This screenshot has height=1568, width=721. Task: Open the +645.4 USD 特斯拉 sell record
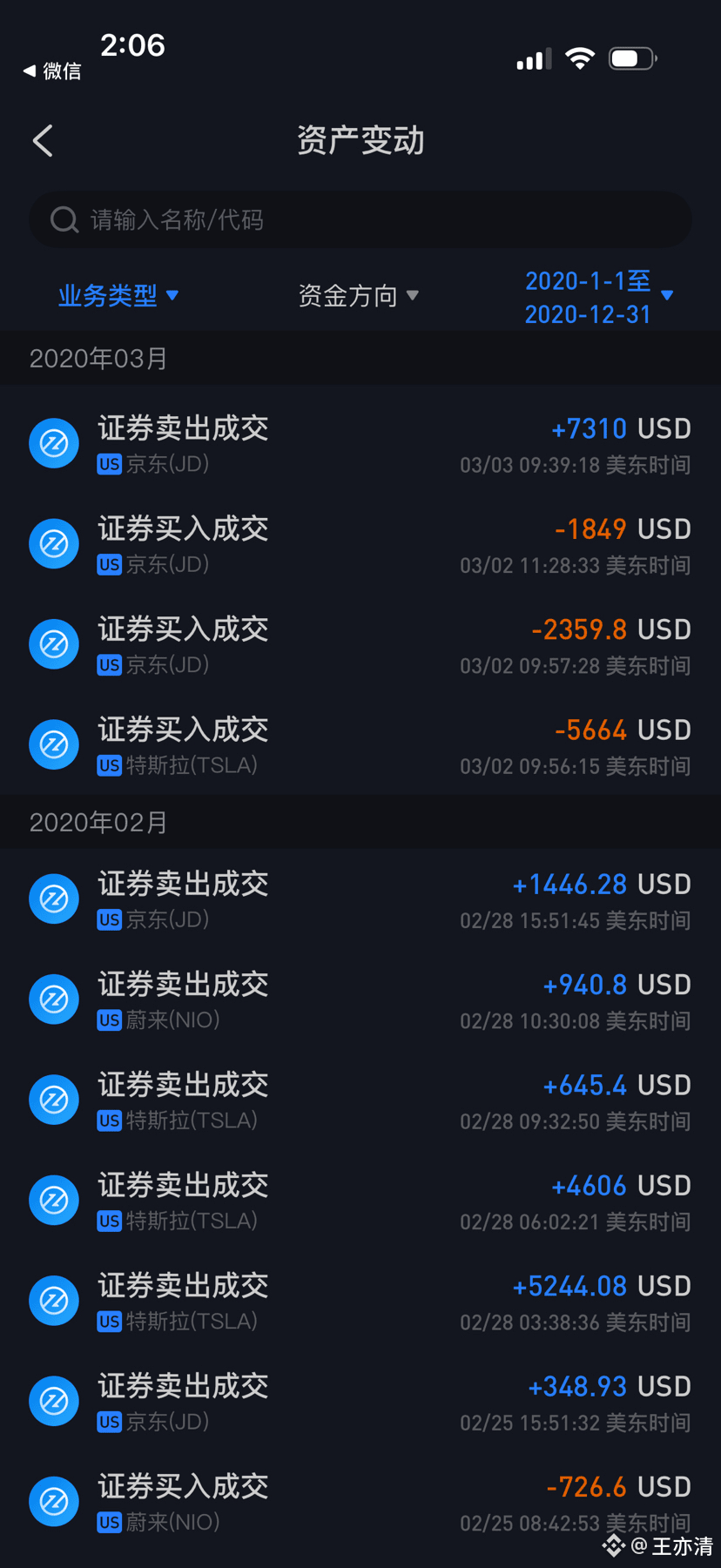click(x=360, y=1100)
